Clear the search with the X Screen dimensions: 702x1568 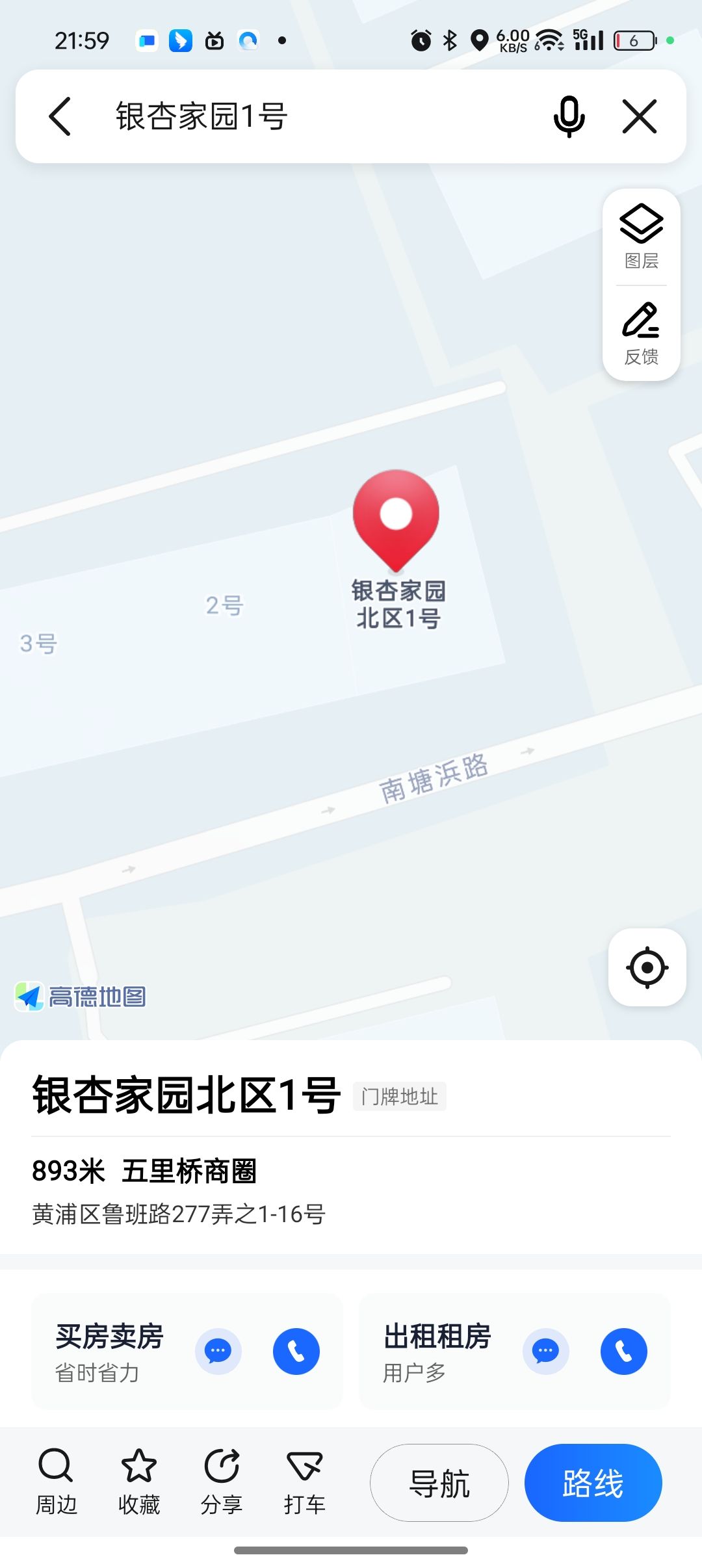click(x=640, y=117)
